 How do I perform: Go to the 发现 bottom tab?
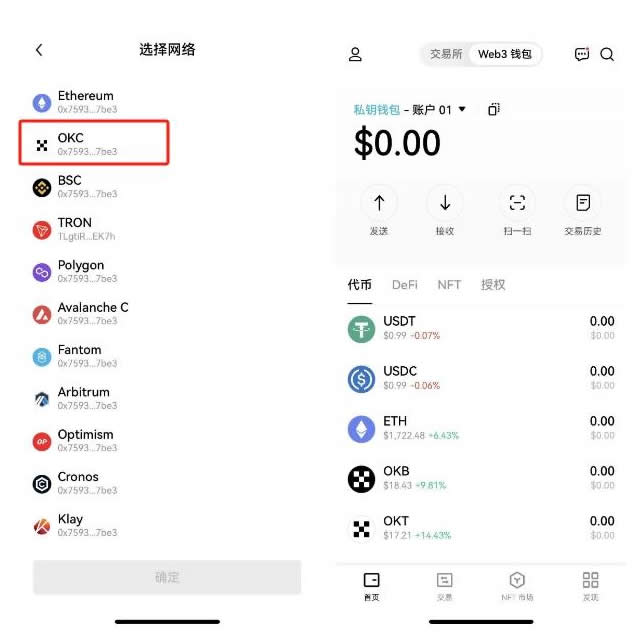click(x=590, y=586)
